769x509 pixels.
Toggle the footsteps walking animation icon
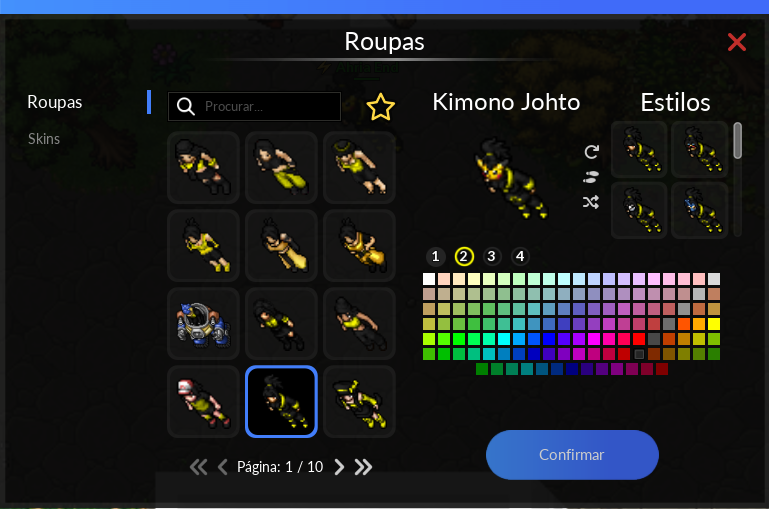click(x=591, y=177)
